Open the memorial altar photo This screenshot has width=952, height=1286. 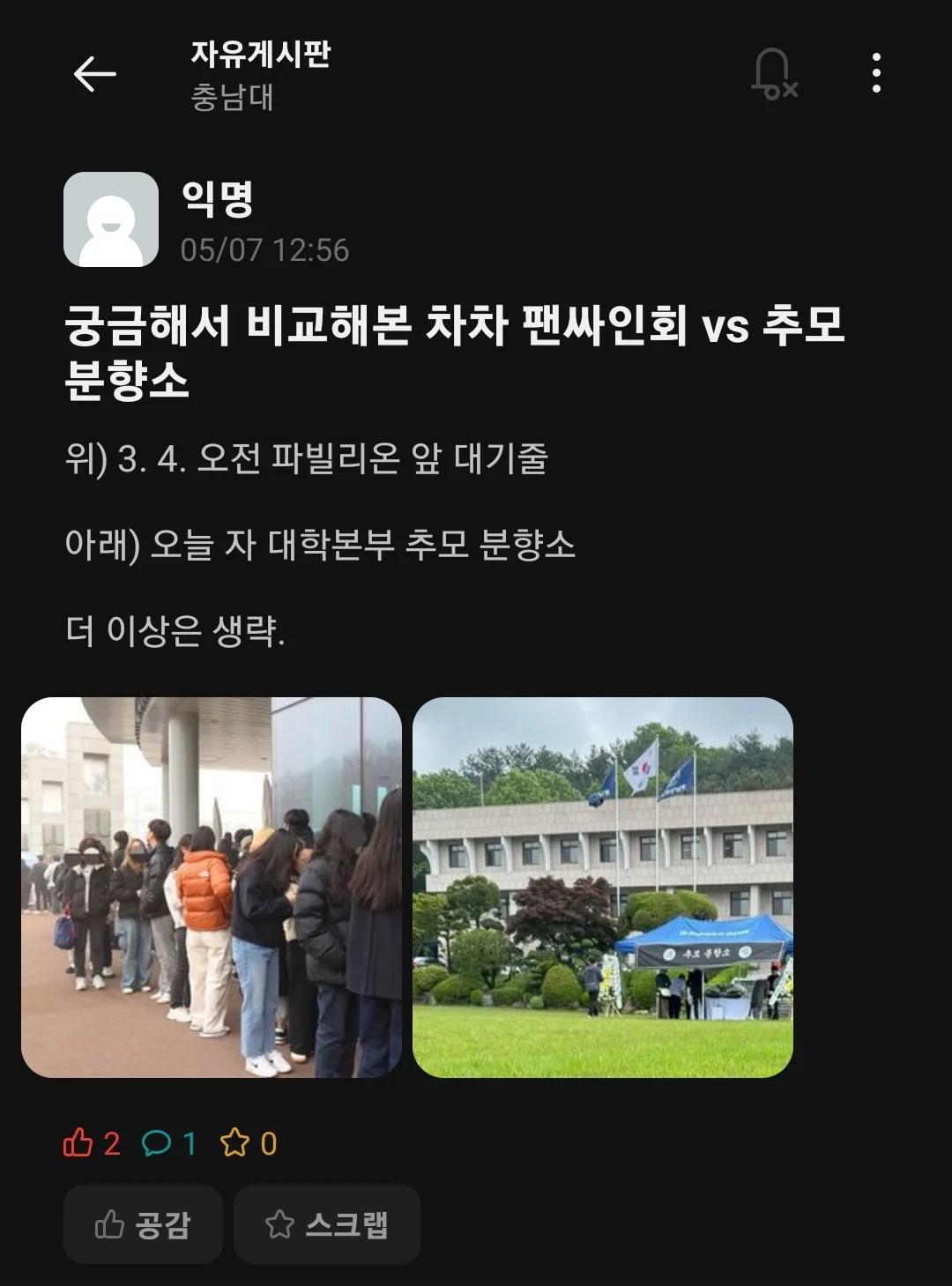603,887
